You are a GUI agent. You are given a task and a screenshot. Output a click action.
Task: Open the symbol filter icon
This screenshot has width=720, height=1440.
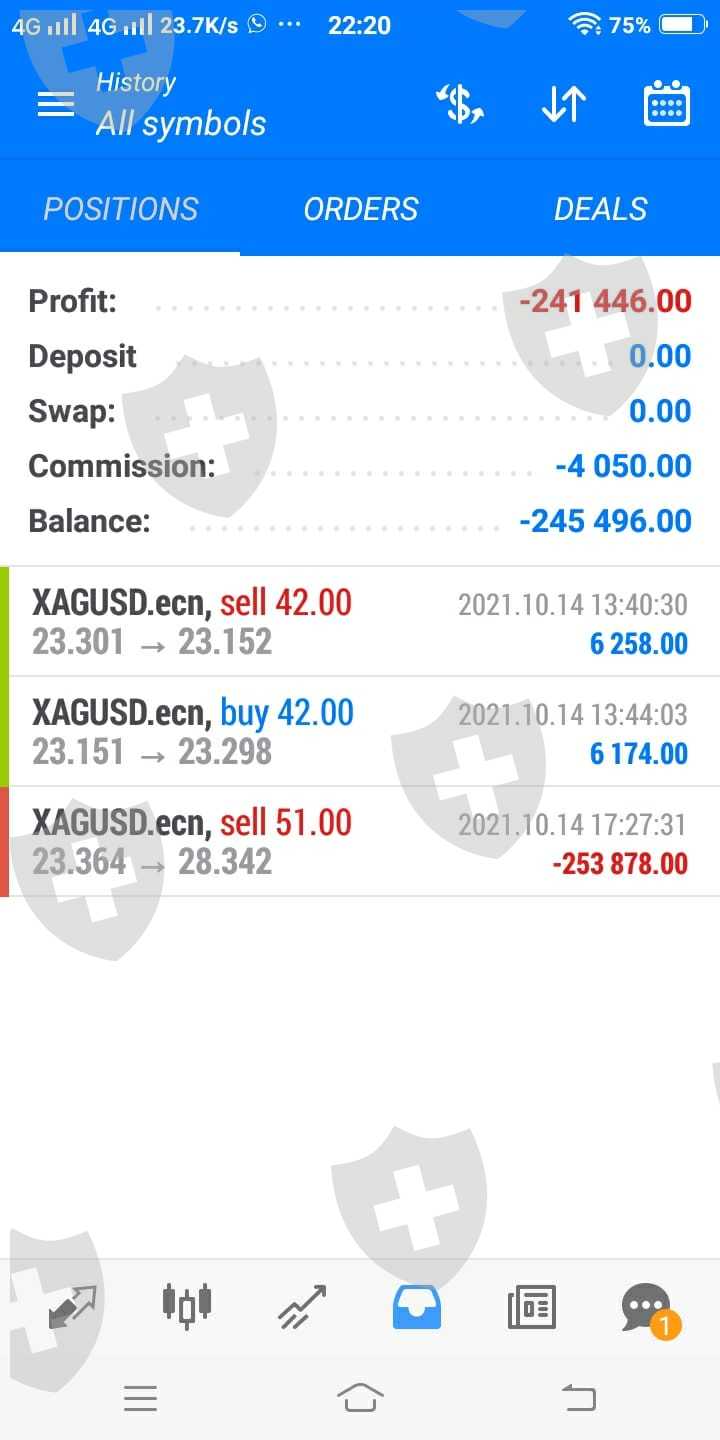coord(460,104)
